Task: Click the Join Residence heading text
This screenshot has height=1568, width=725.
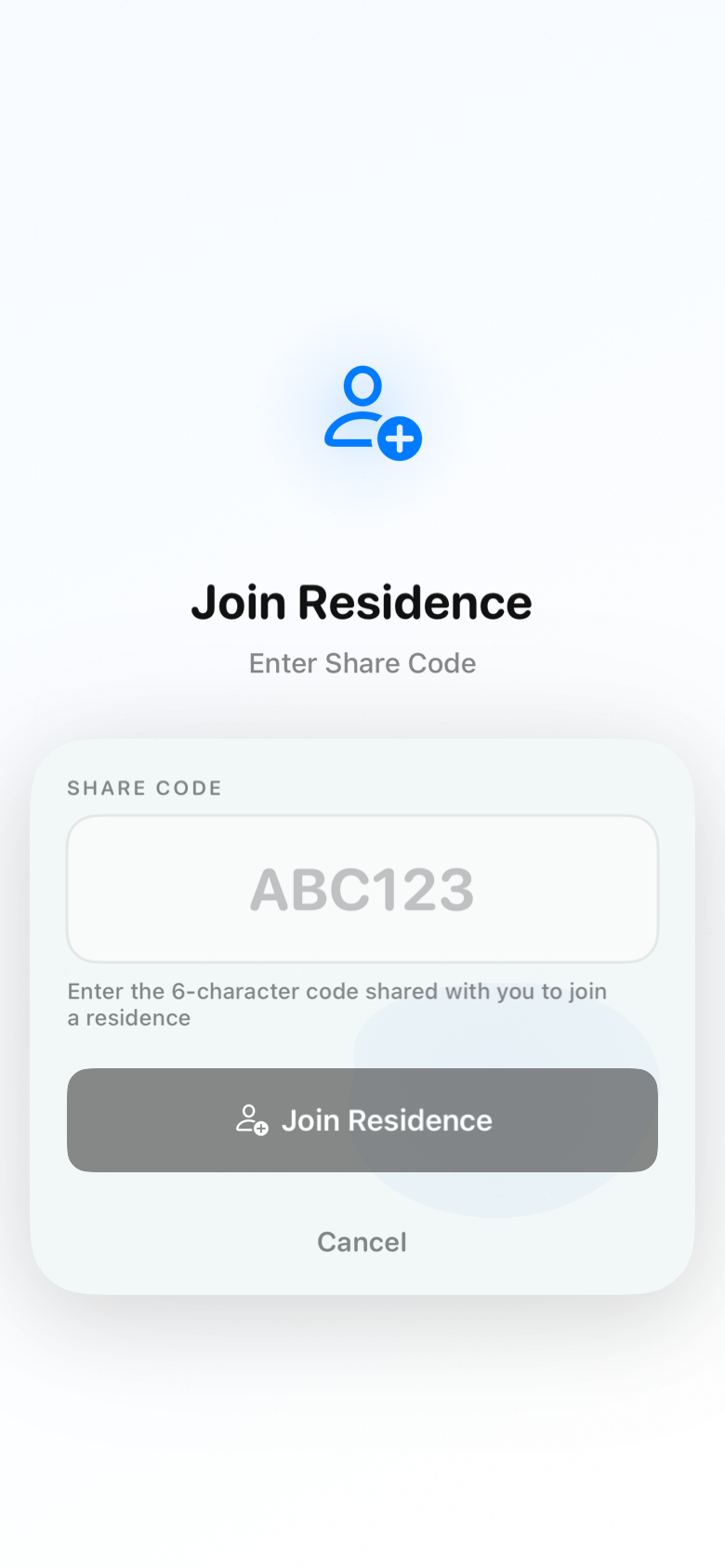Action: pos(362,602)
